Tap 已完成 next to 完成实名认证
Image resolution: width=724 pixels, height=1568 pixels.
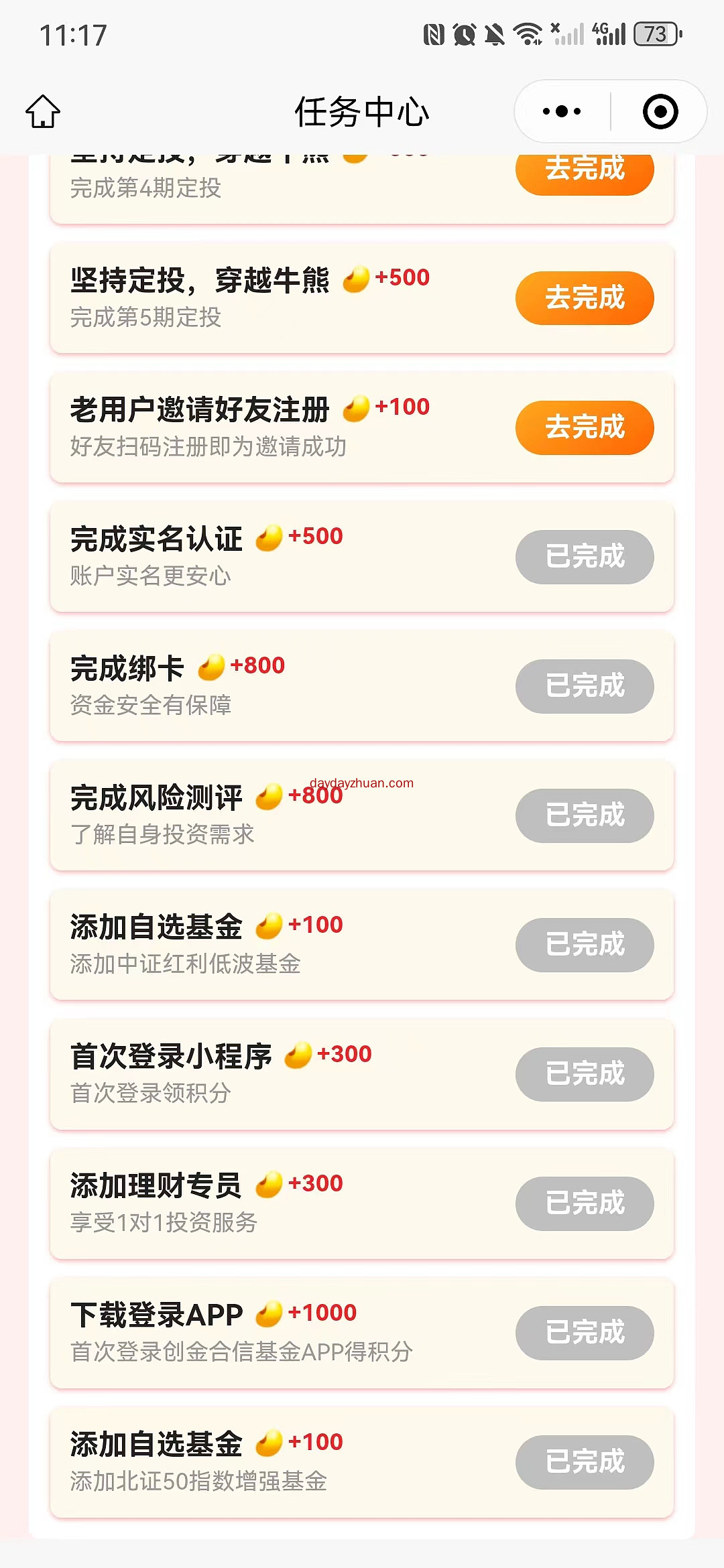tap(584, 557)
